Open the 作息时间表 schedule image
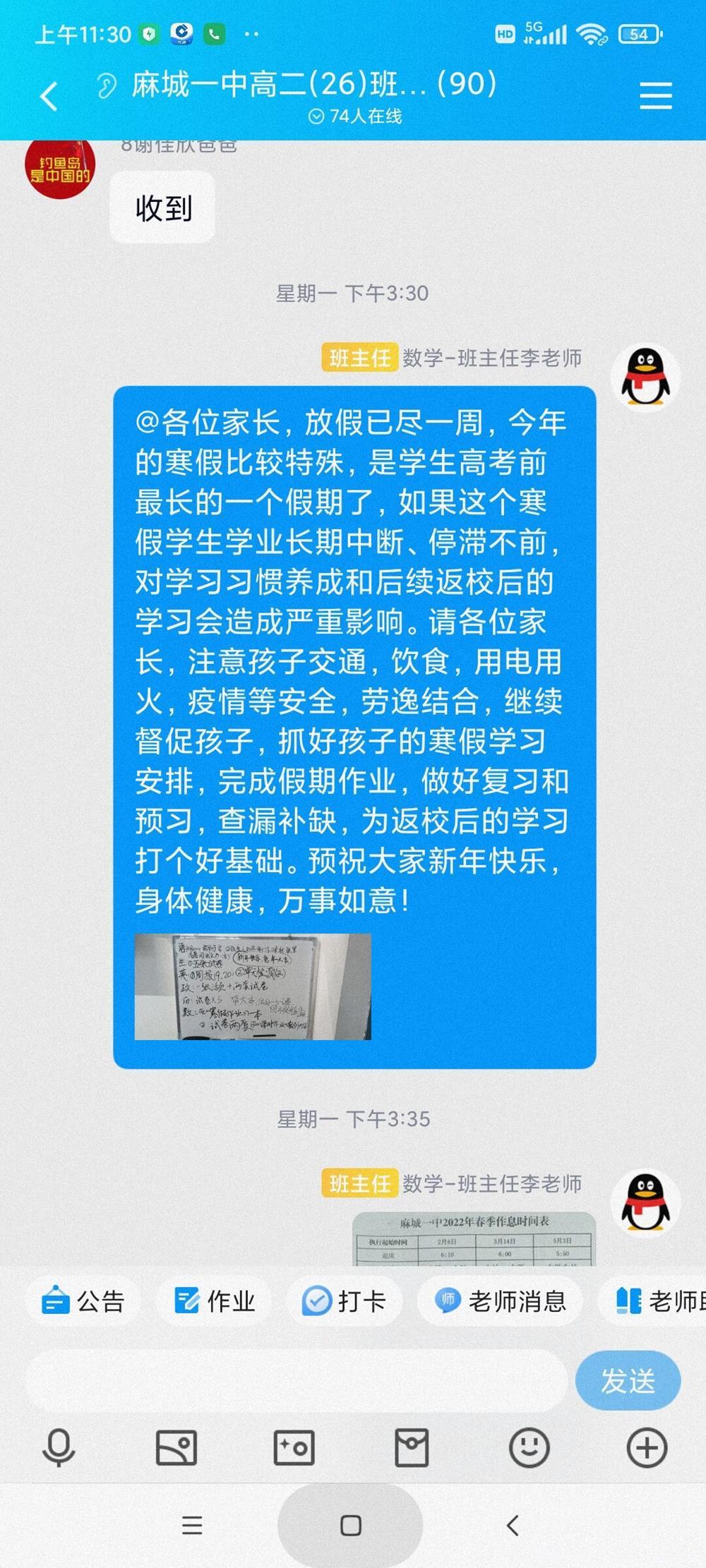The height and width of the screenshot is (1568, 706). (474, 1239)
